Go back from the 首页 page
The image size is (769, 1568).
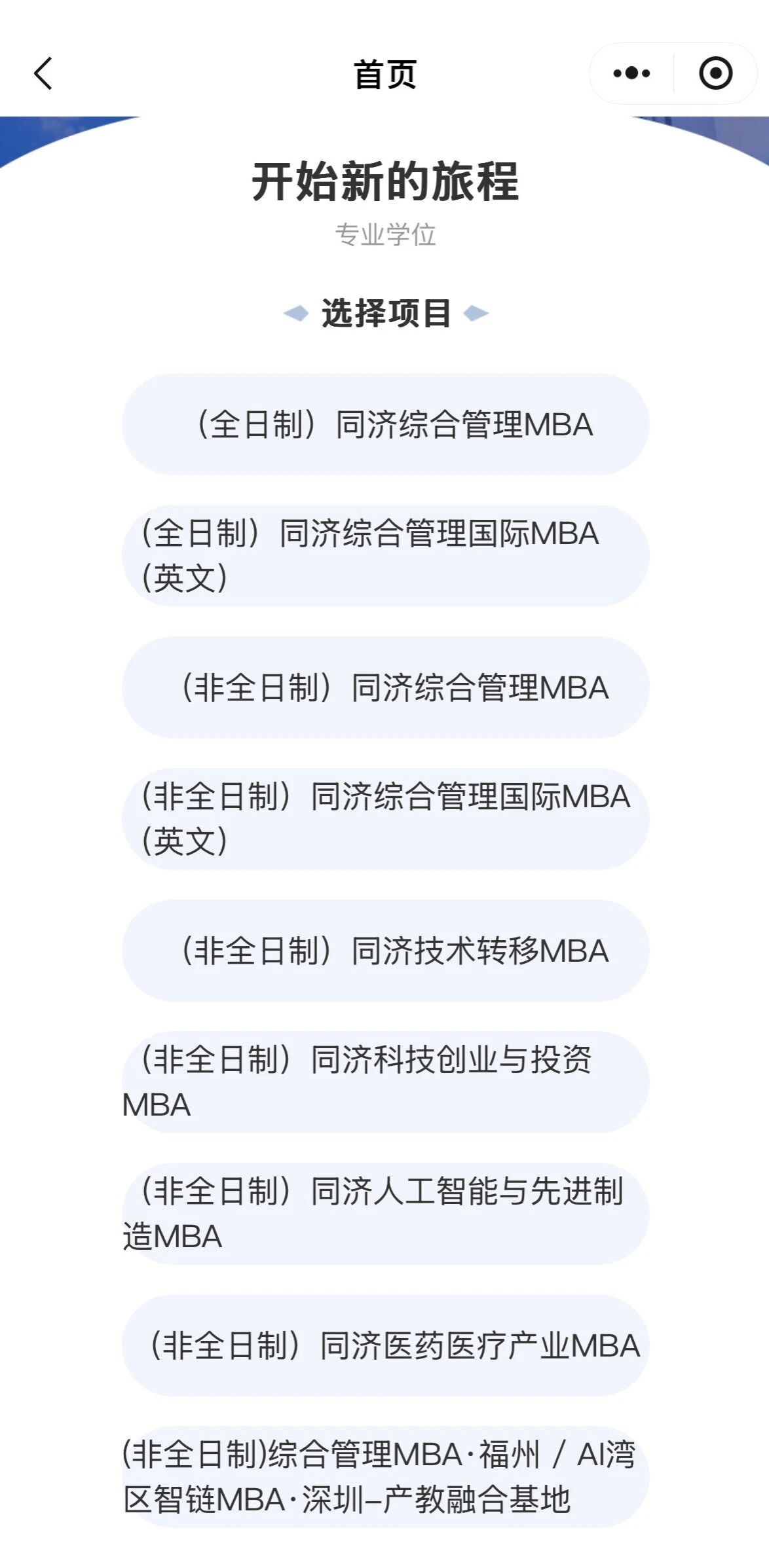tap(43, 73)
